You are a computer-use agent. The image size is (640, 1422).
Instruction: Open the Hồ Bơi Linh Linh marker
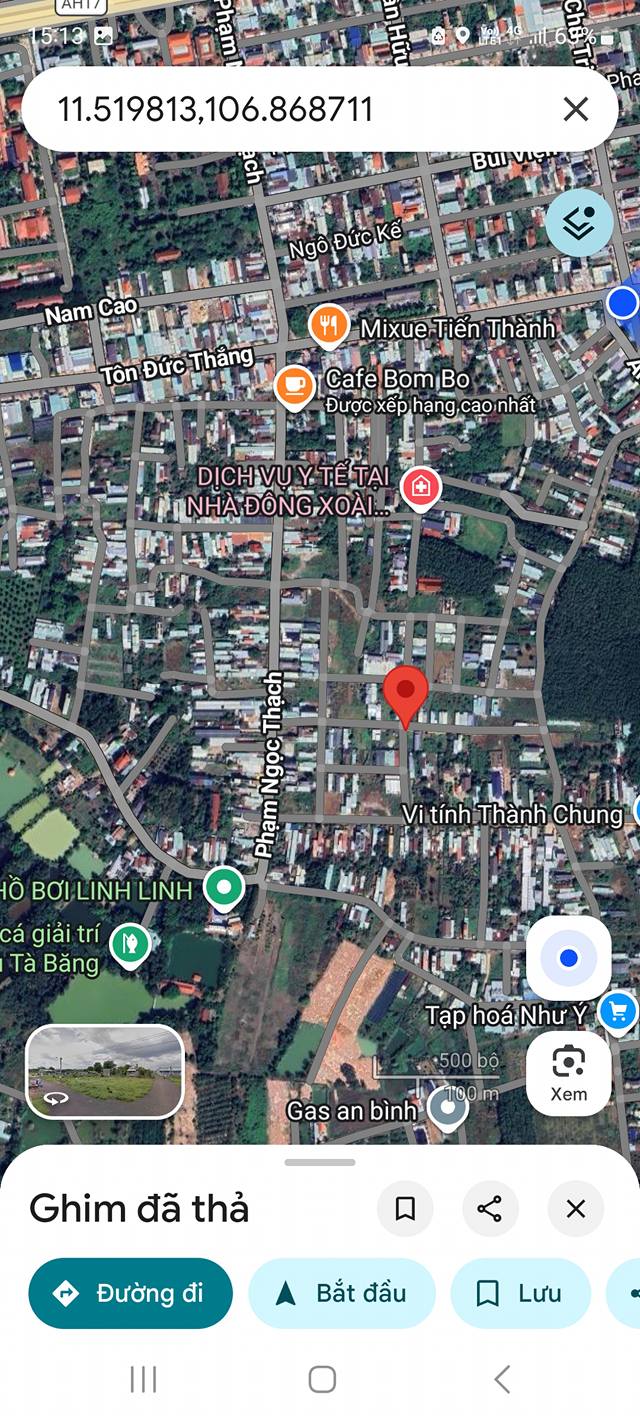(224, 887)
